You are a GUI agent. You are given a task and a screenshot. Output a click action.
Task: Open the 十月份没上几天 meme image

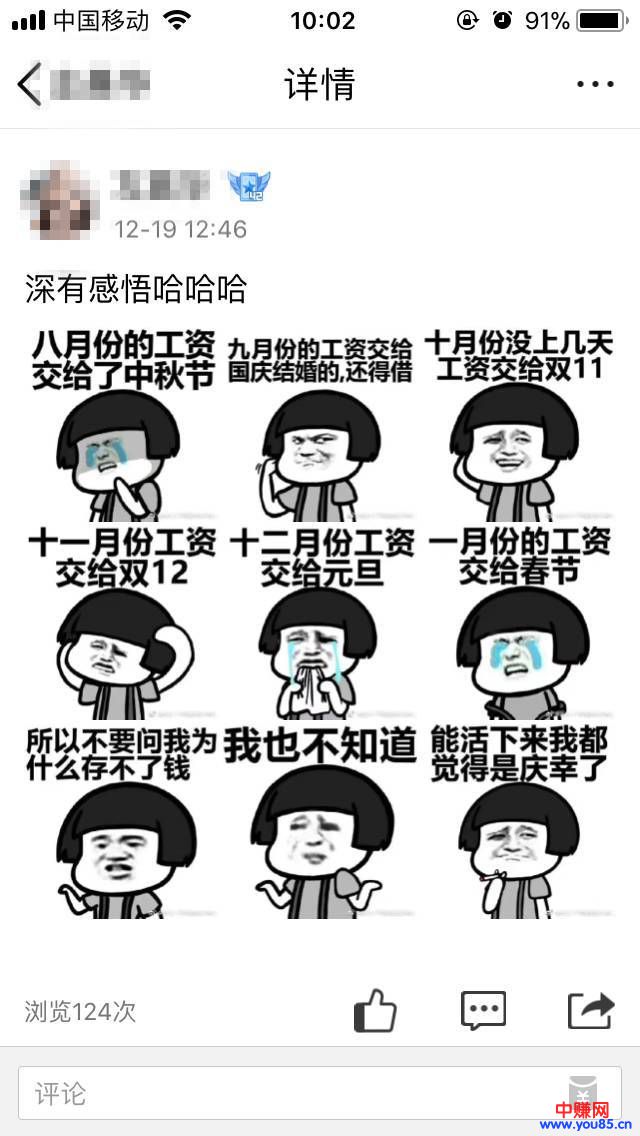(x=517, y=425)
